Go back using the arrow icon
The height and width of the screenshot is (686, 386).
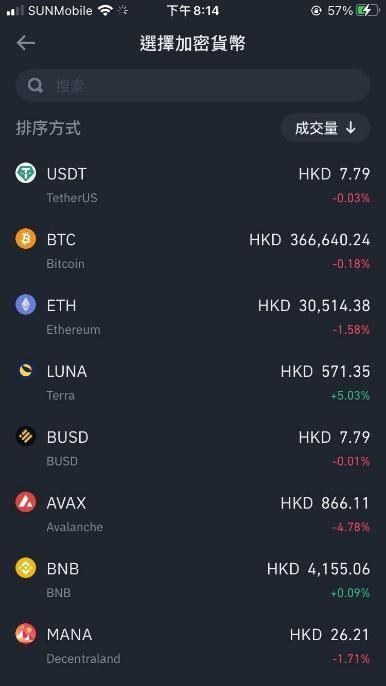[x=25, y=43]
